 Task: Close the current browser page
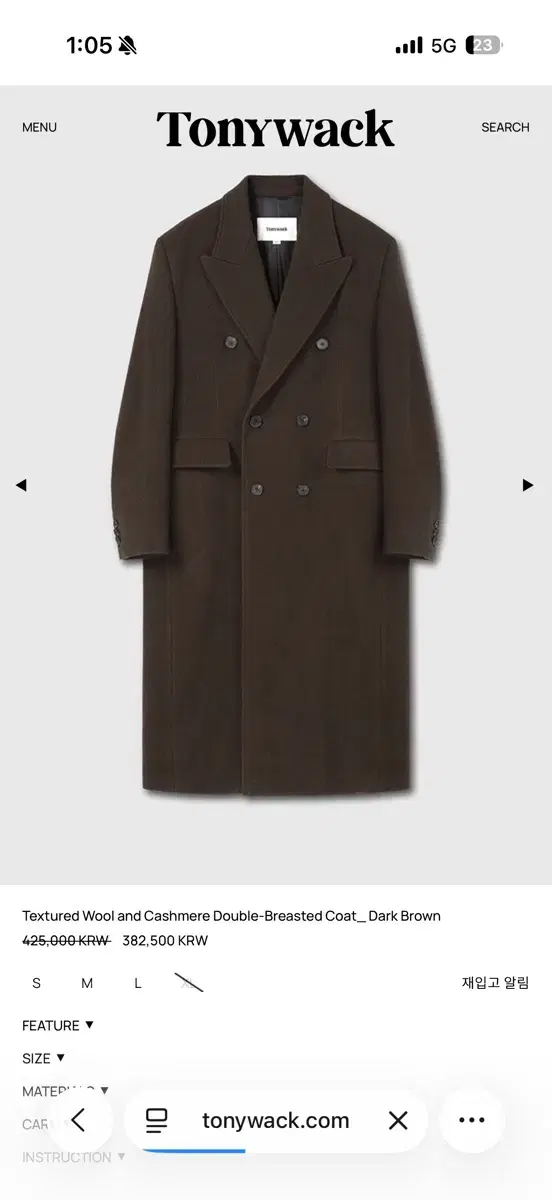pos(398,1121)
